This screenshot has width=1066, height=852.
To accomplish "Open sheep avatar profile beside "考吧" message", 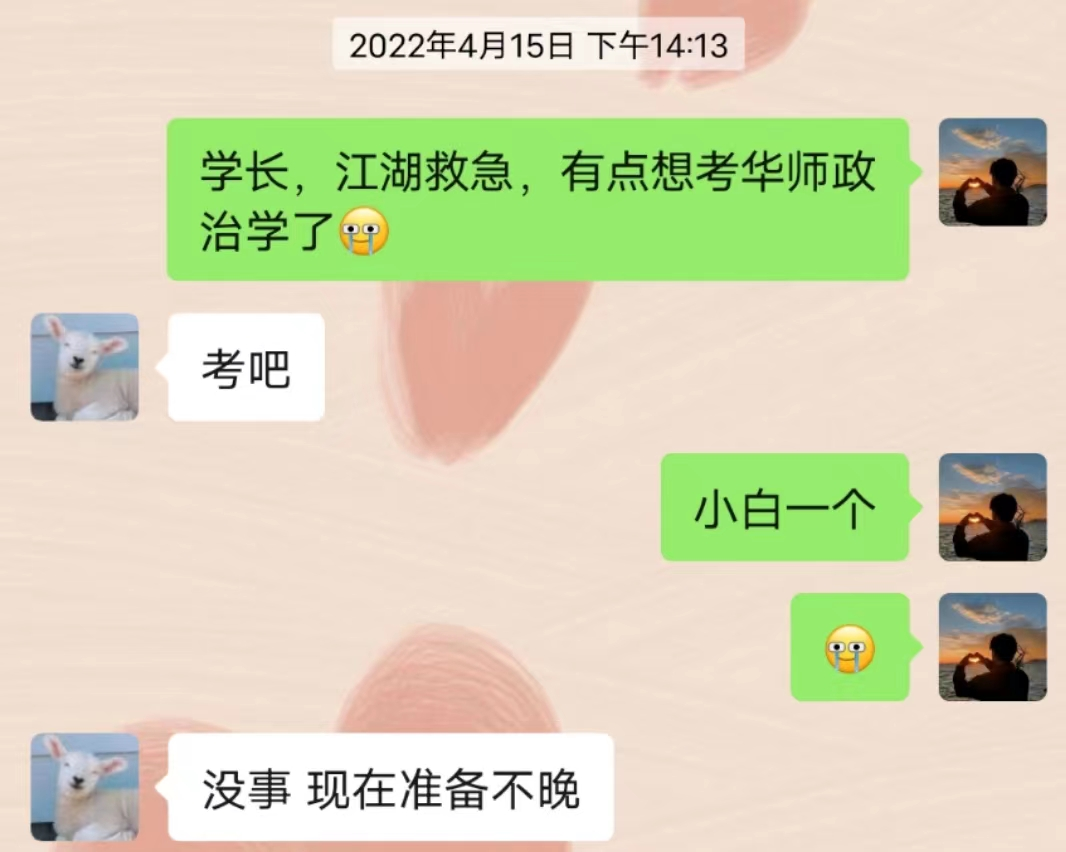I will tap(84, 367).
